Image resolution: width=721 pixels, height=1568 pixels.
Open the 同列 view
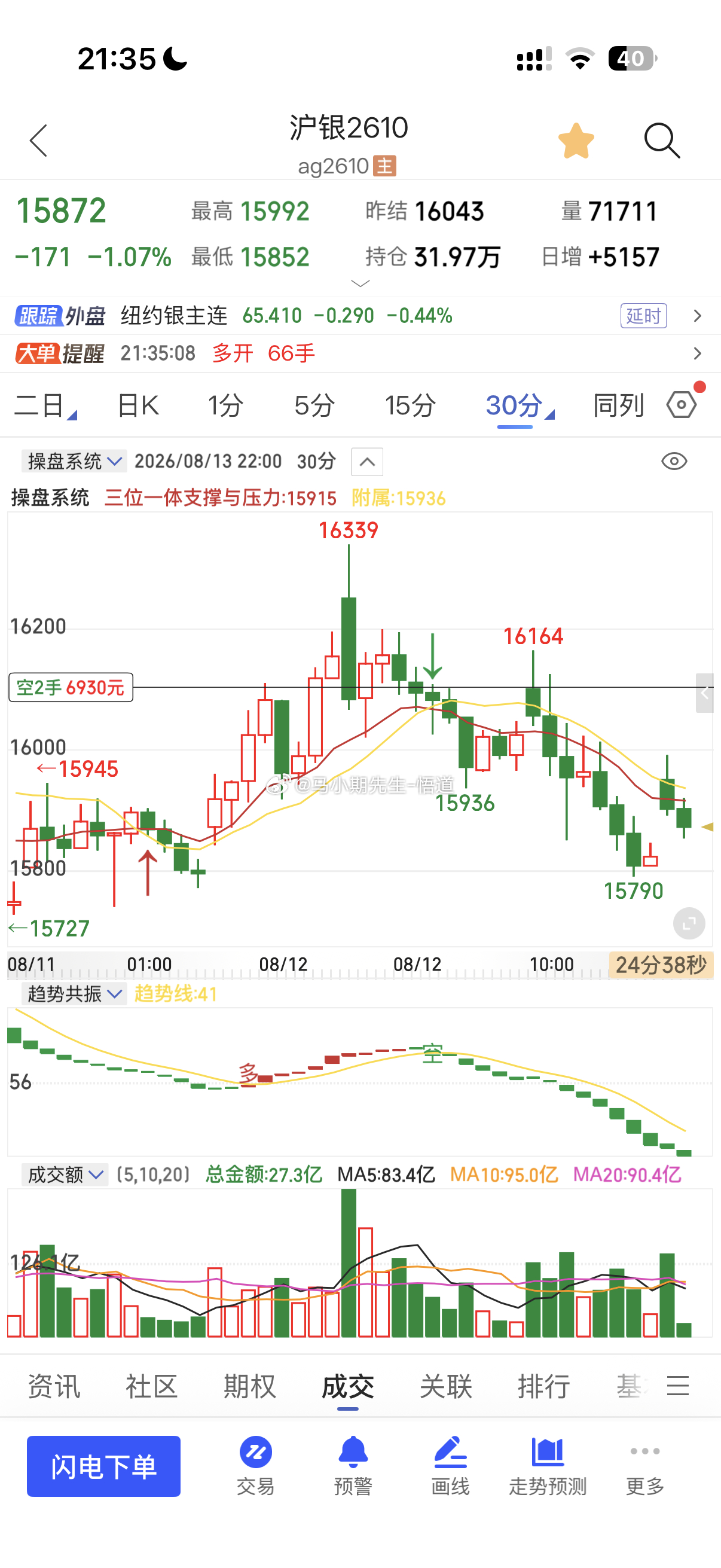(x=618, y=405)
